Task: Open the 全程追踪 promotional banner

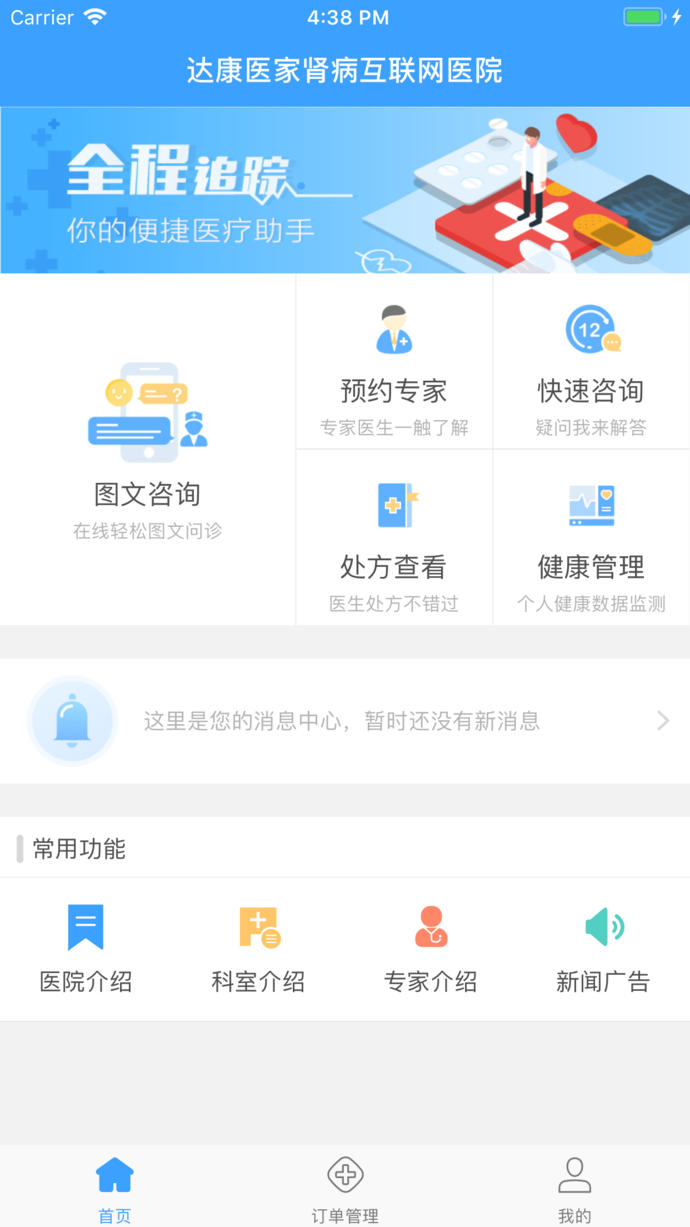Action: tap(345, 190)
